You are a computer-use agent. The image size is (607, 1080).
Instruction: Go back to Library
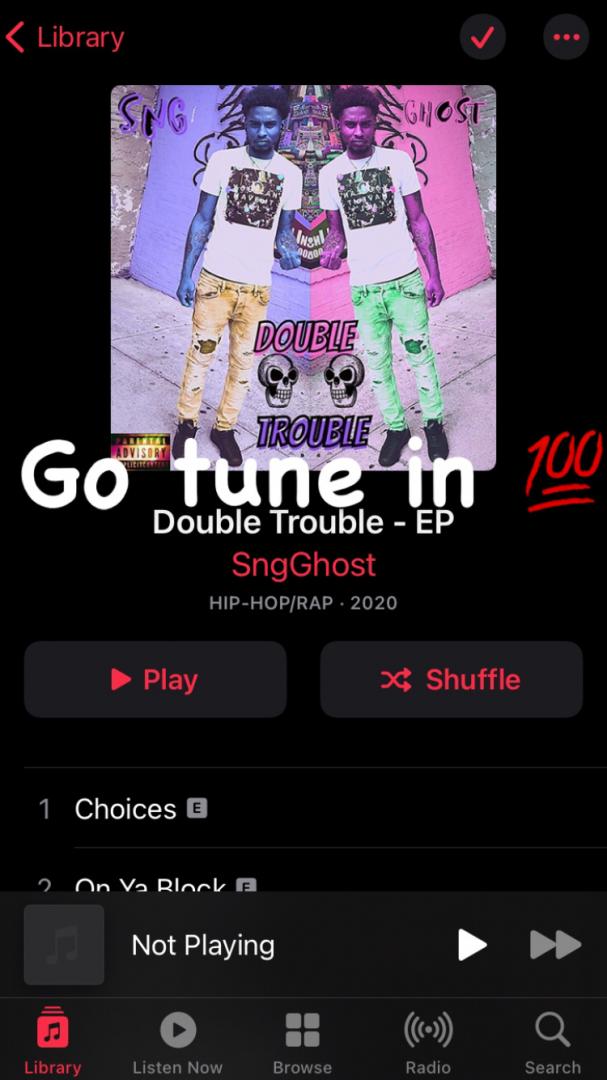(65, 38)
